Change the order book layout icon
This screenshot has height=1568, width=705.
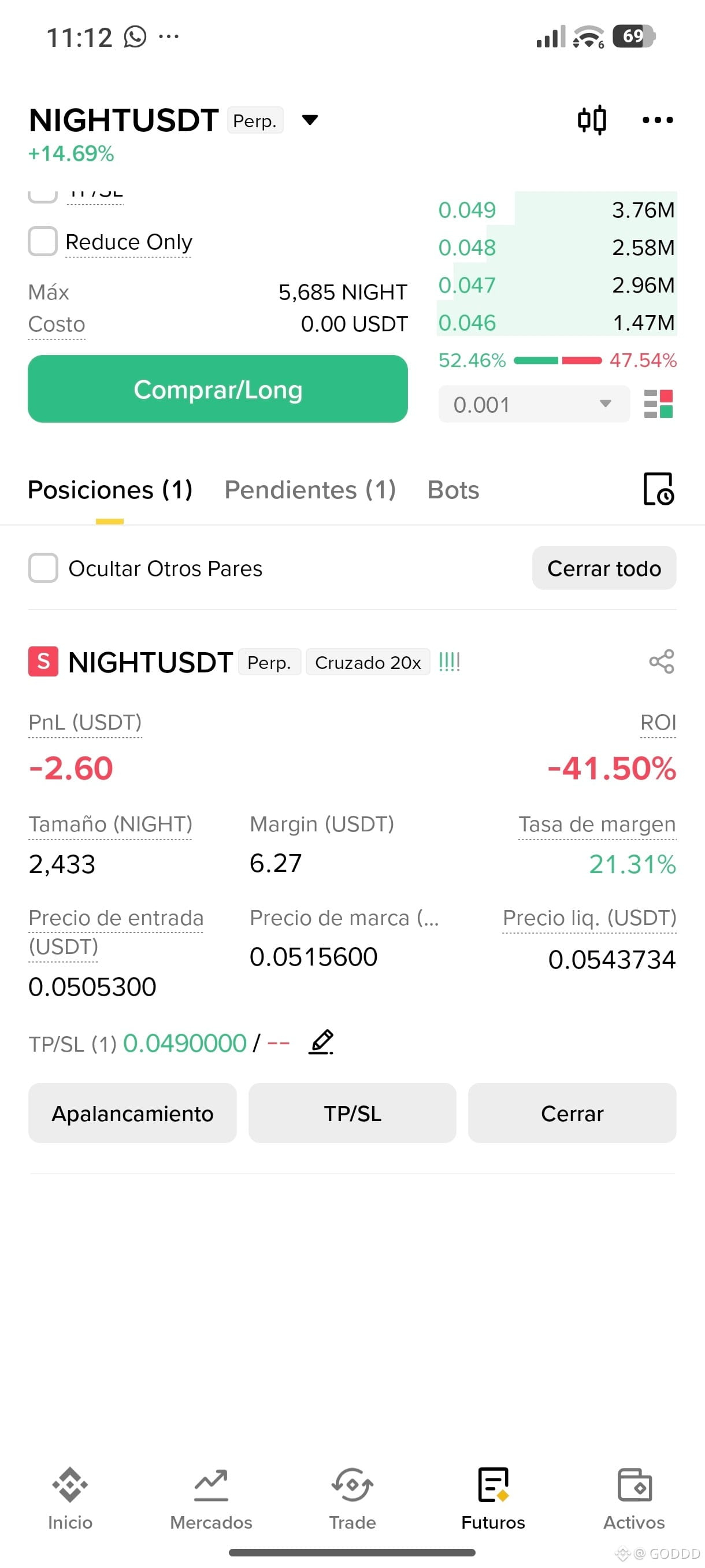(x=658, y=404)
